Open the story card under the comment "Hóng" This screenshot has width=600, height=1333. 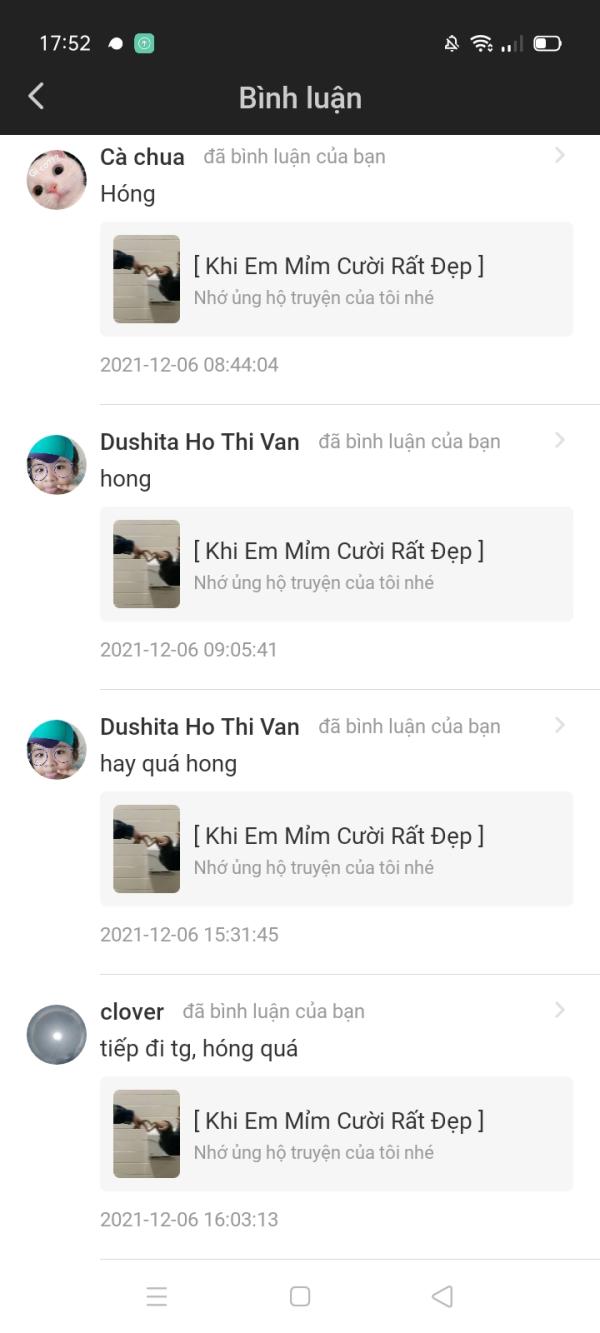pyautogui.click(x=336, y=279)
